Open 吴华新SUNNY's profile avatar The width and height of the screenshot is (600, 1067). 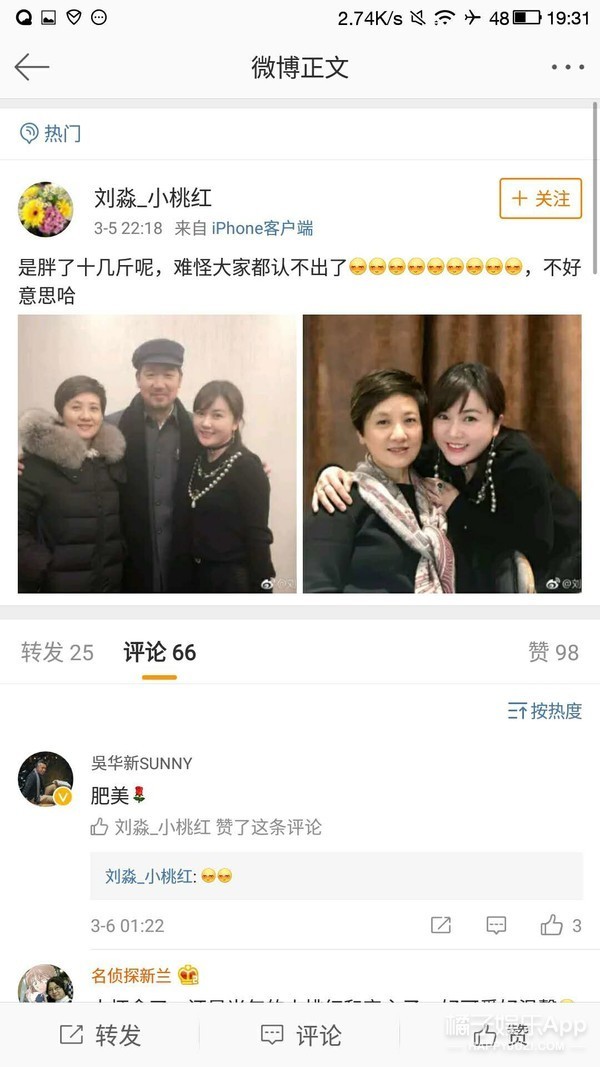click(46, 779)
